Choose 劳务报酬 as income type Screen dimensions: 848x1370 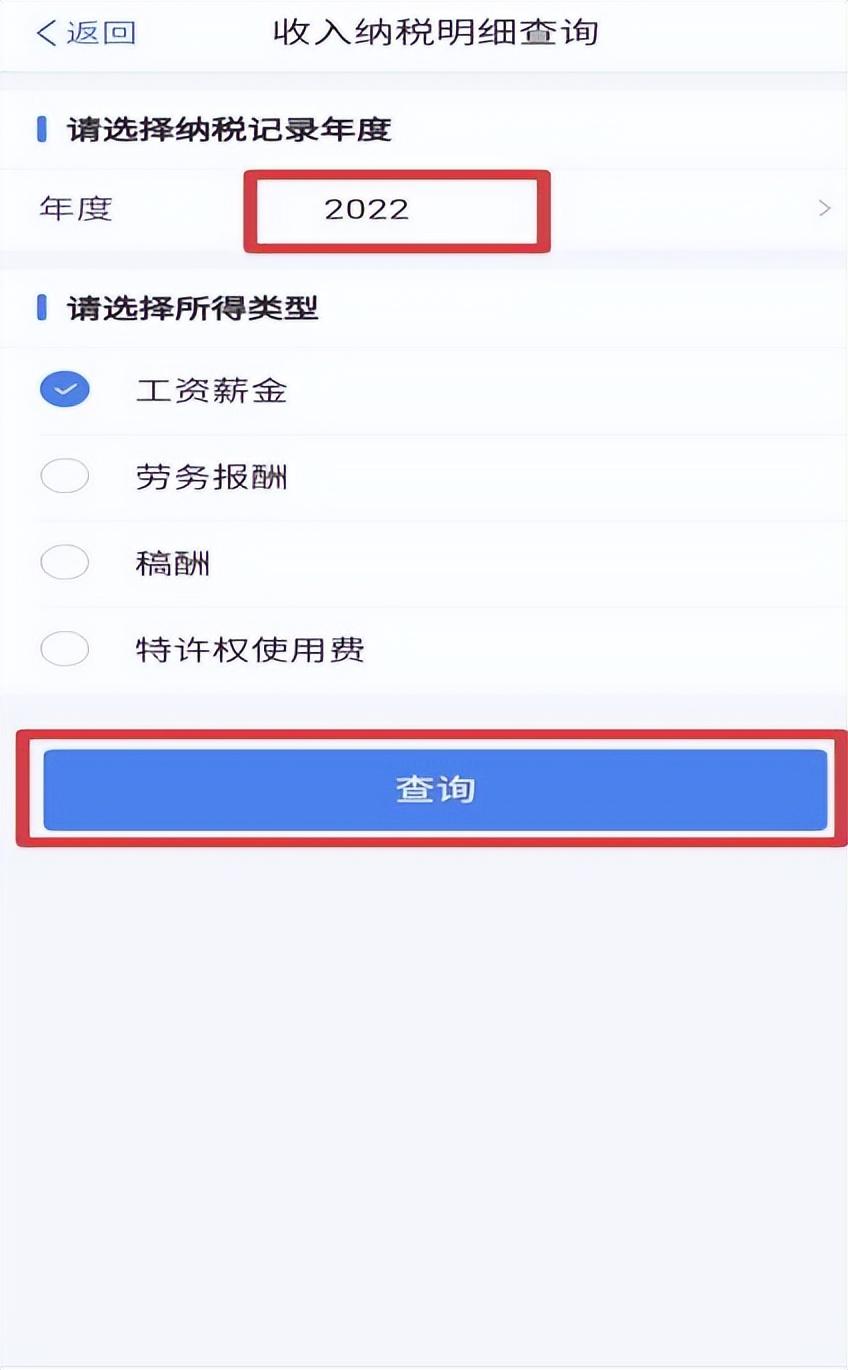click(65, 477)
